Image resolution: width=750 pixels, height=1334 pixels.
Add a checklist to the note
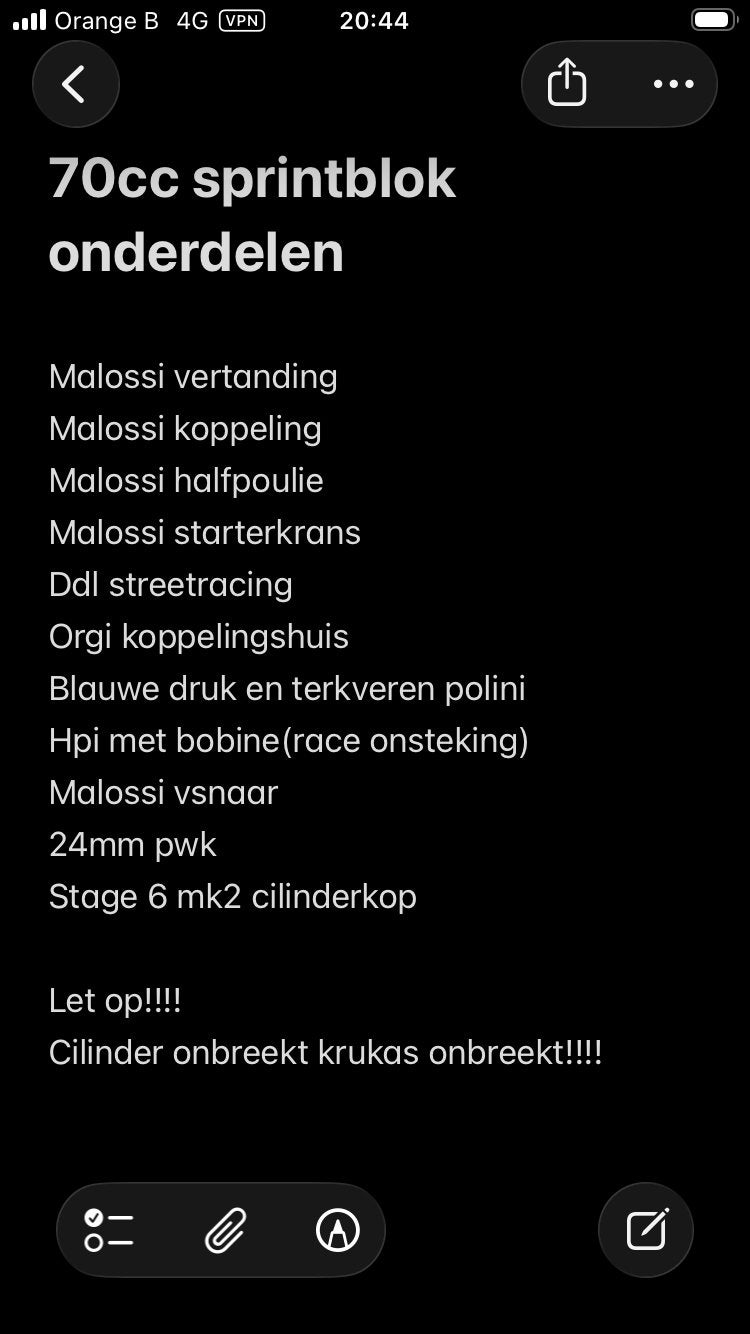(x=109, y=1230)
